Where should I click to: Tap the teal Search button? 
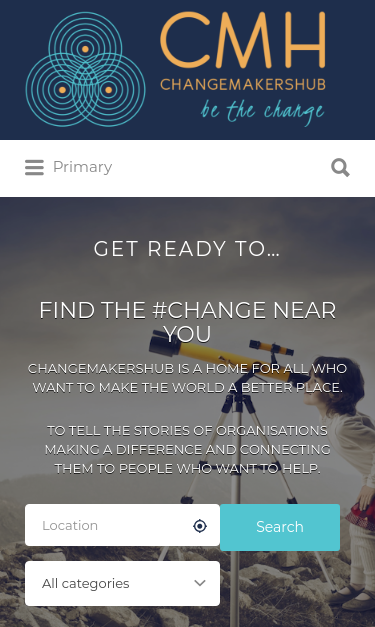pyautogui.click(x=280, y=527)
